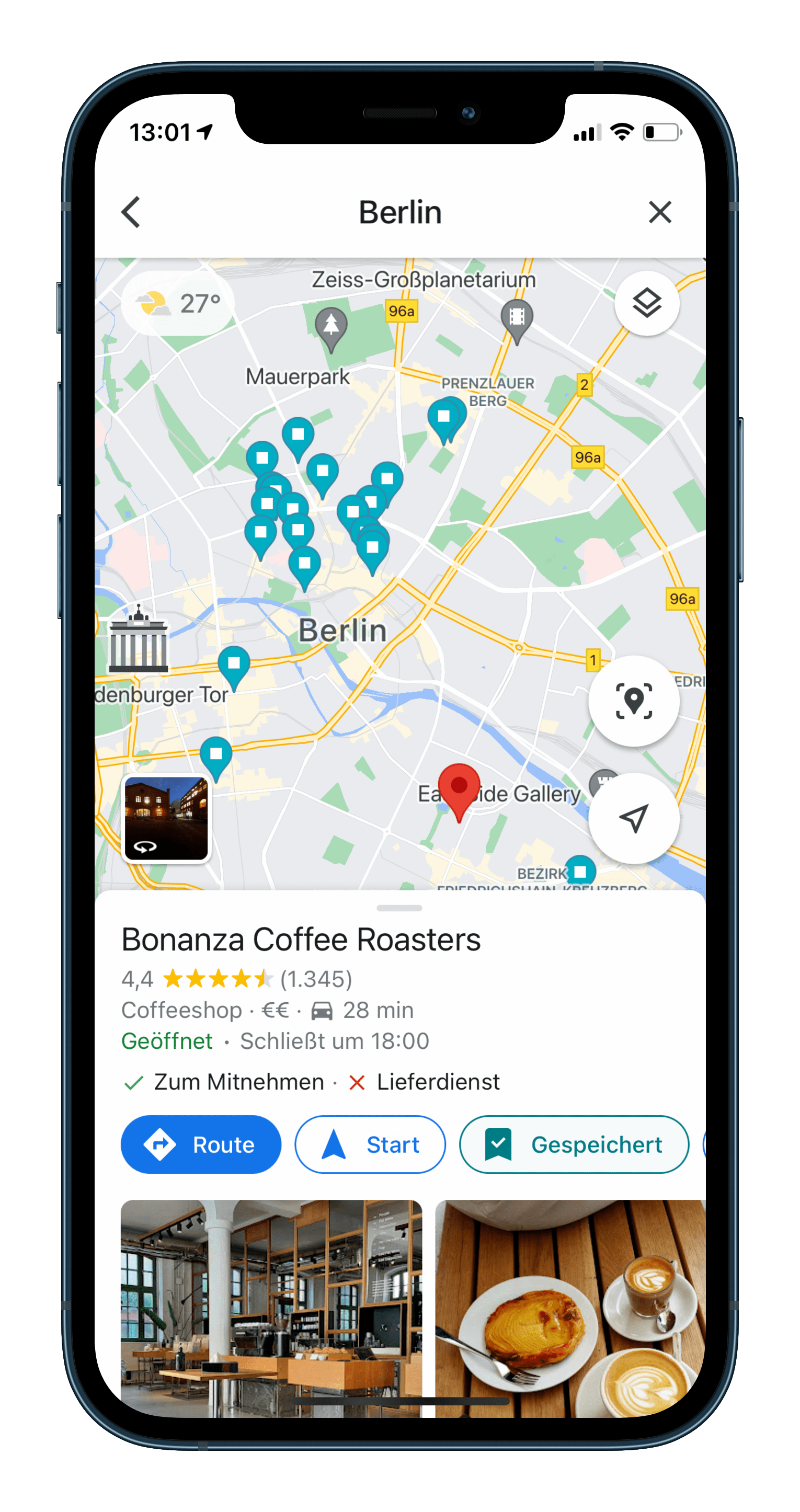Tap the Route button
The image size is (800, 1512).
pos(201,1144)
